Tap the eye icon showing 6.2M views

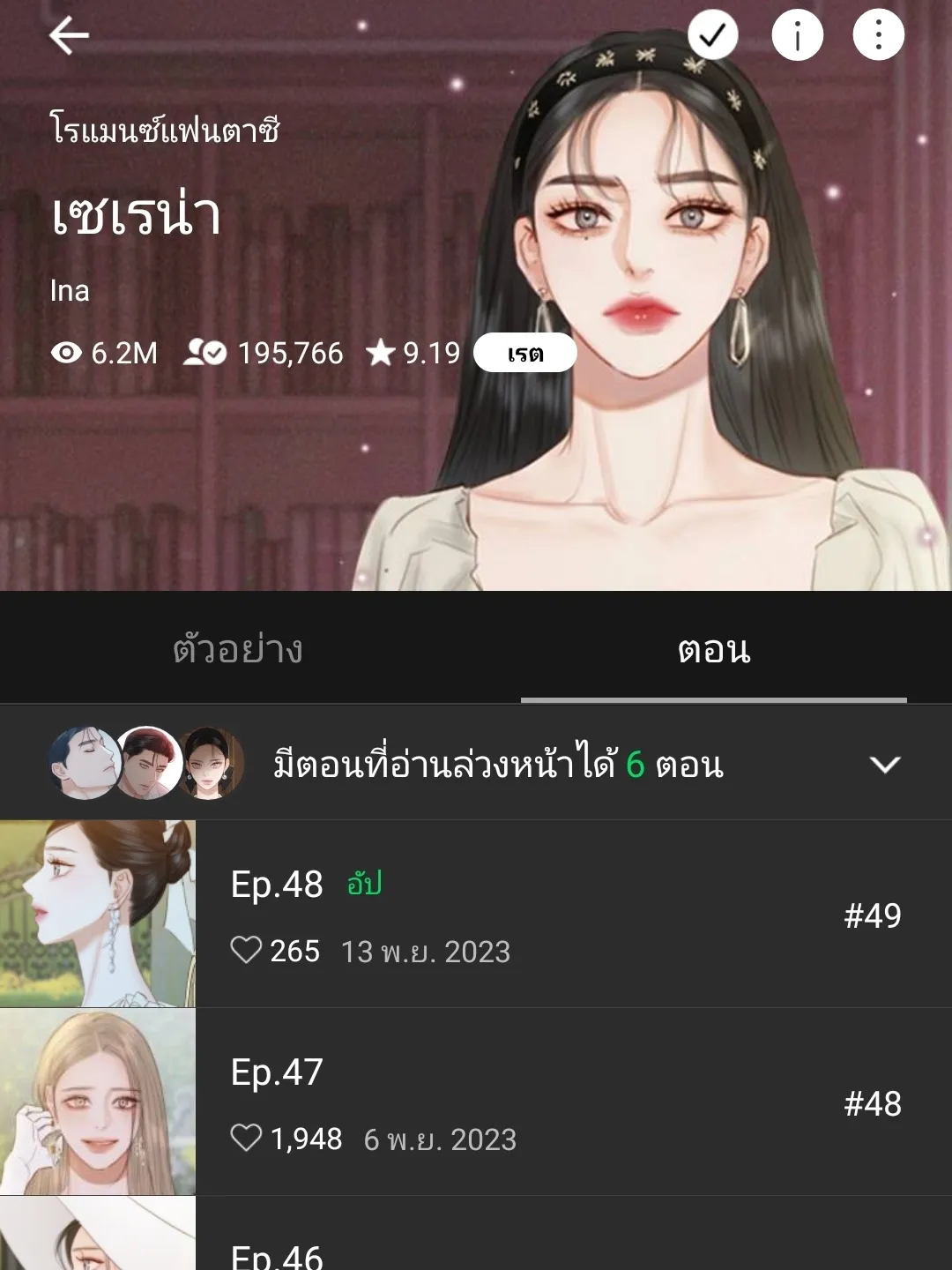point(66,352)
